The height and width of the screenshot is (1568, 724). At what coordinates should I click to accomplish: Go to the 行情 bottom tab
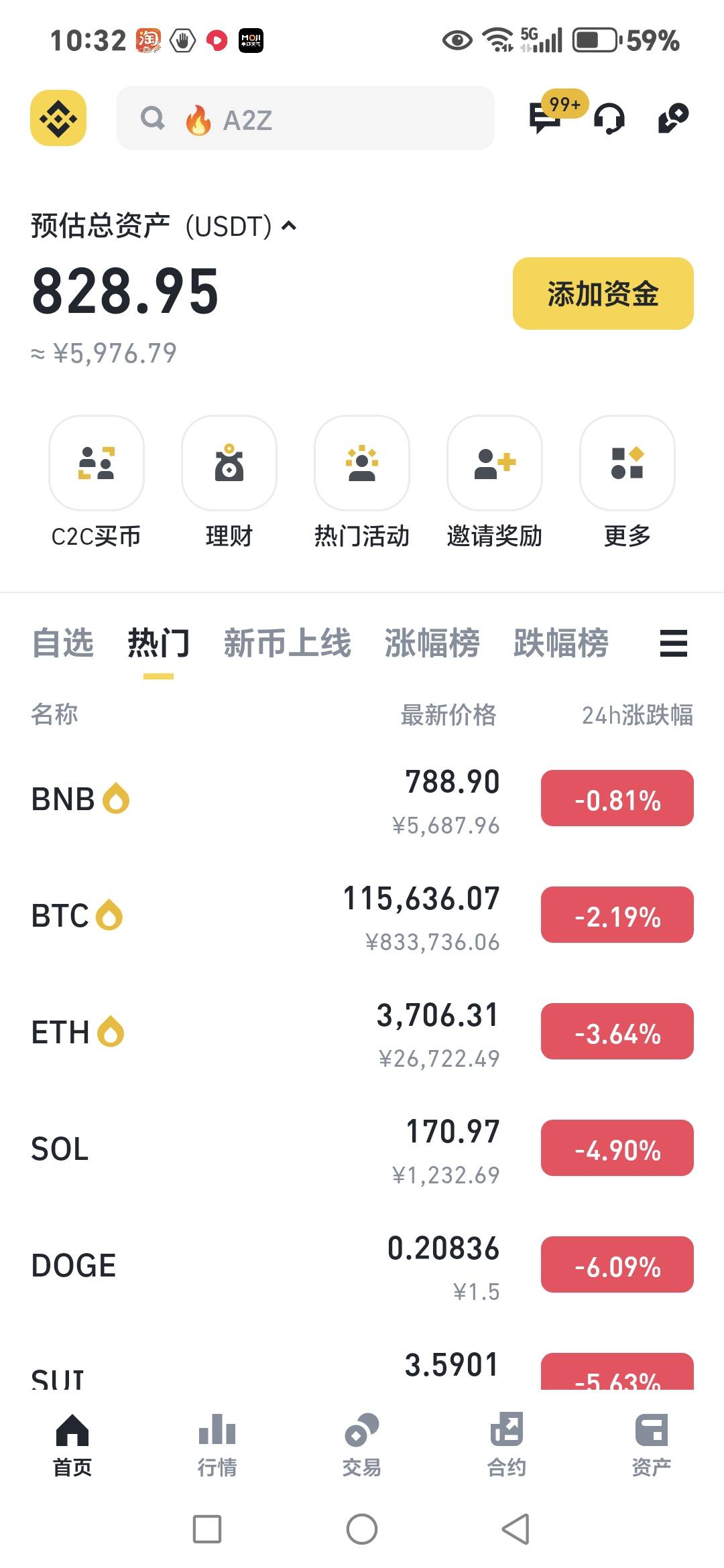pyautogui.click(x=217, y=1445)
